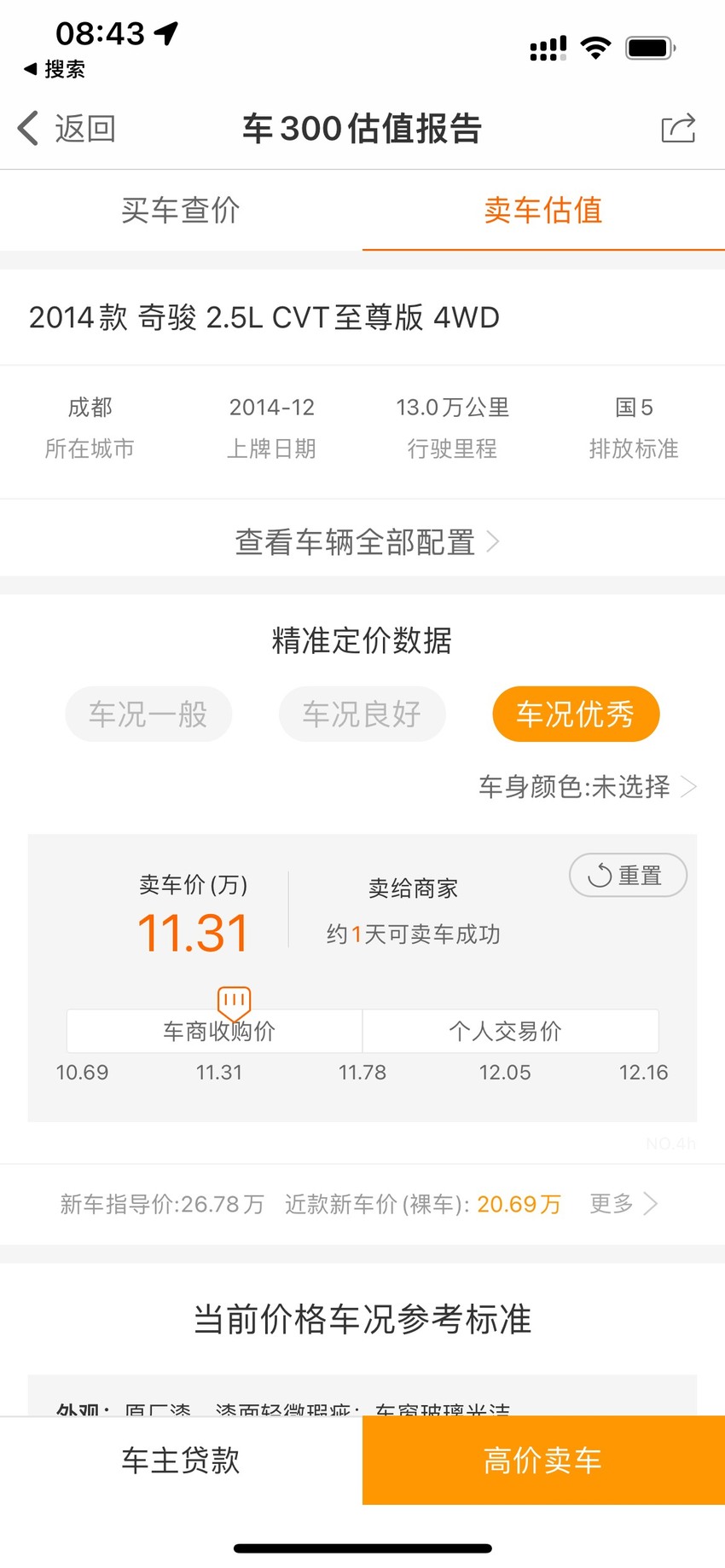Return to 搜索 via status bar
The width and height of the screenshot is (725, 1568).
(55, 69)
